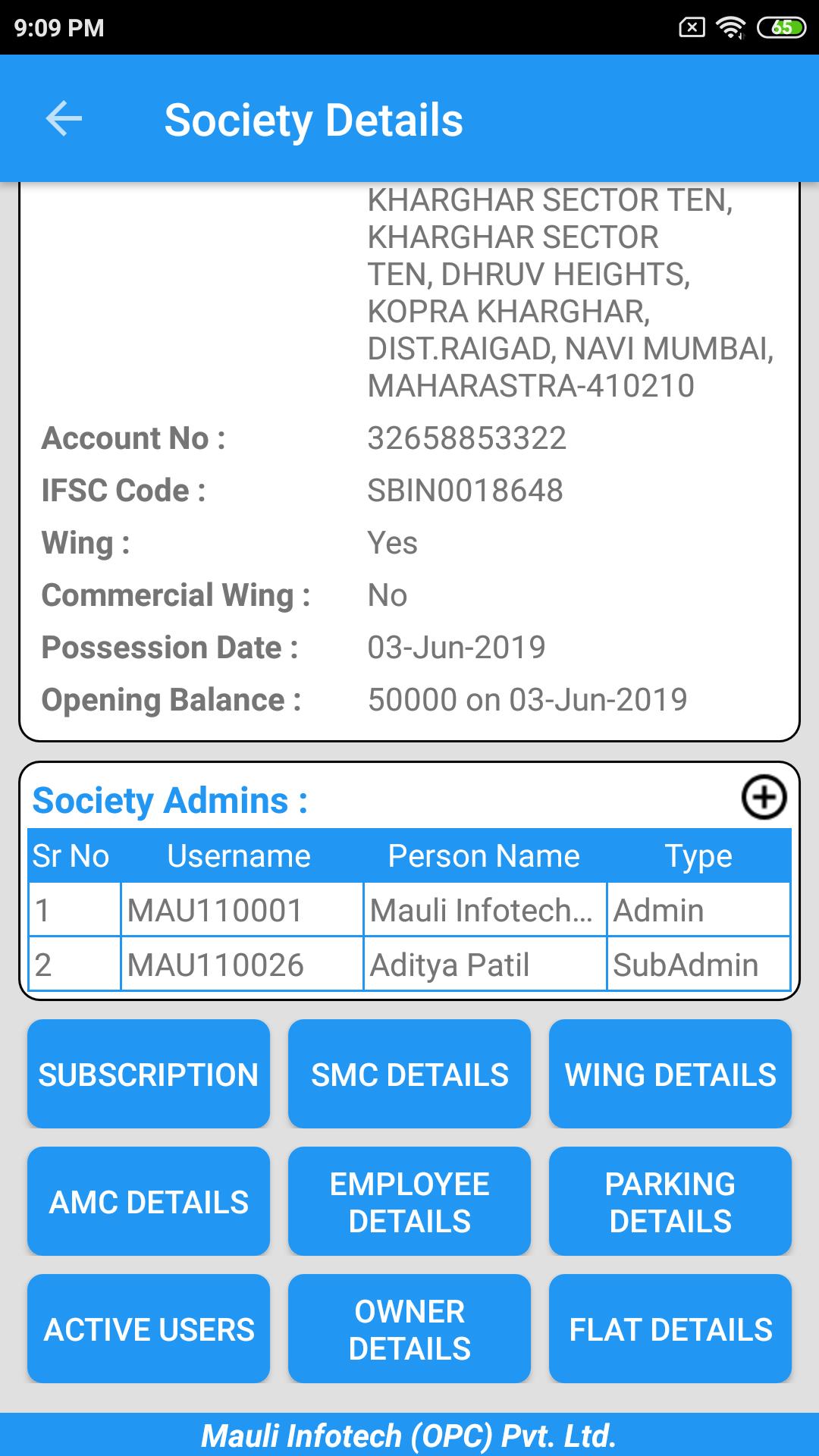Go back from Society Details

64,119
